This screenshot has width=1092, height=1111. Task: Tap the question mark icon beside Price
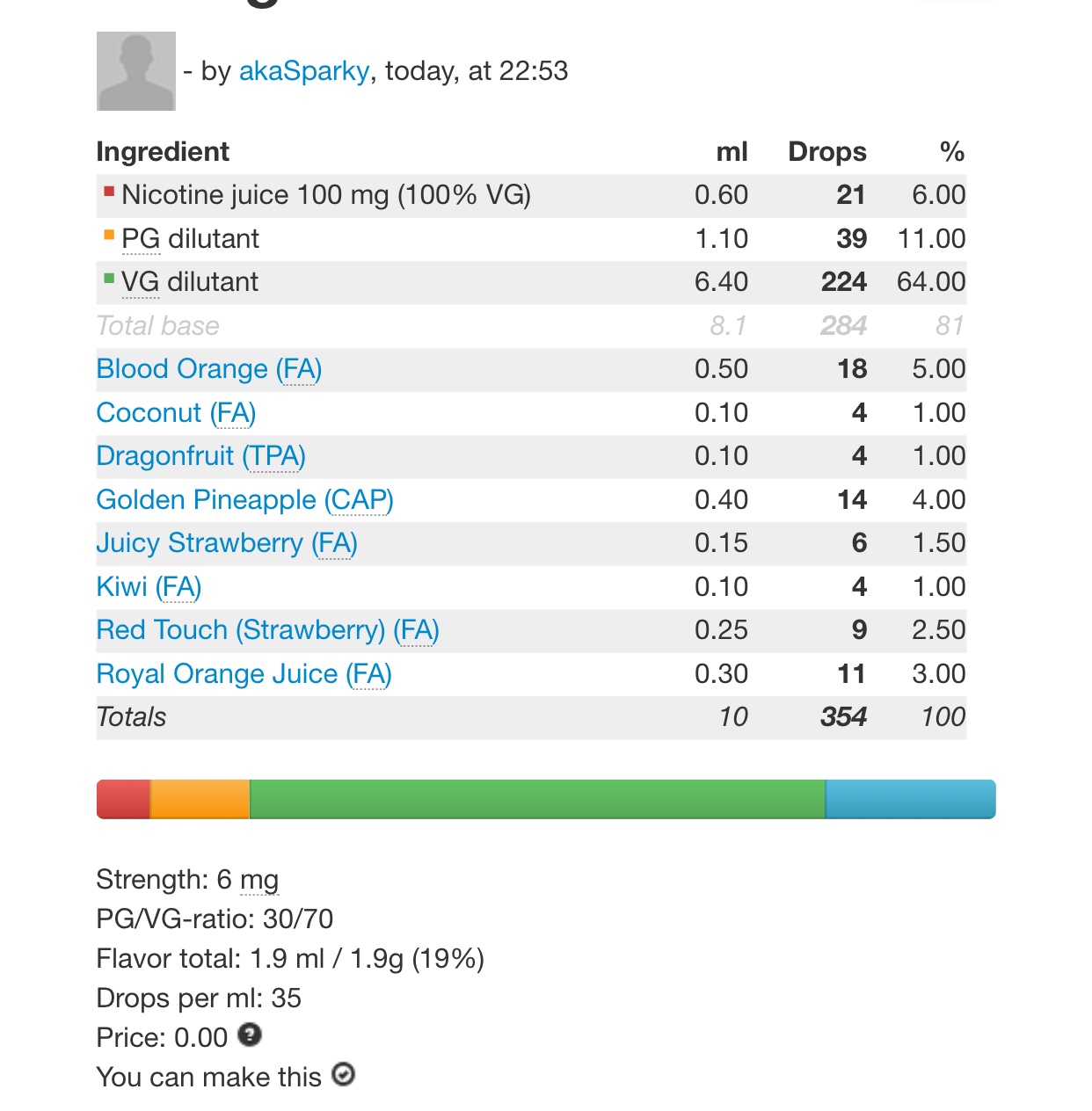click(251, 1035)
